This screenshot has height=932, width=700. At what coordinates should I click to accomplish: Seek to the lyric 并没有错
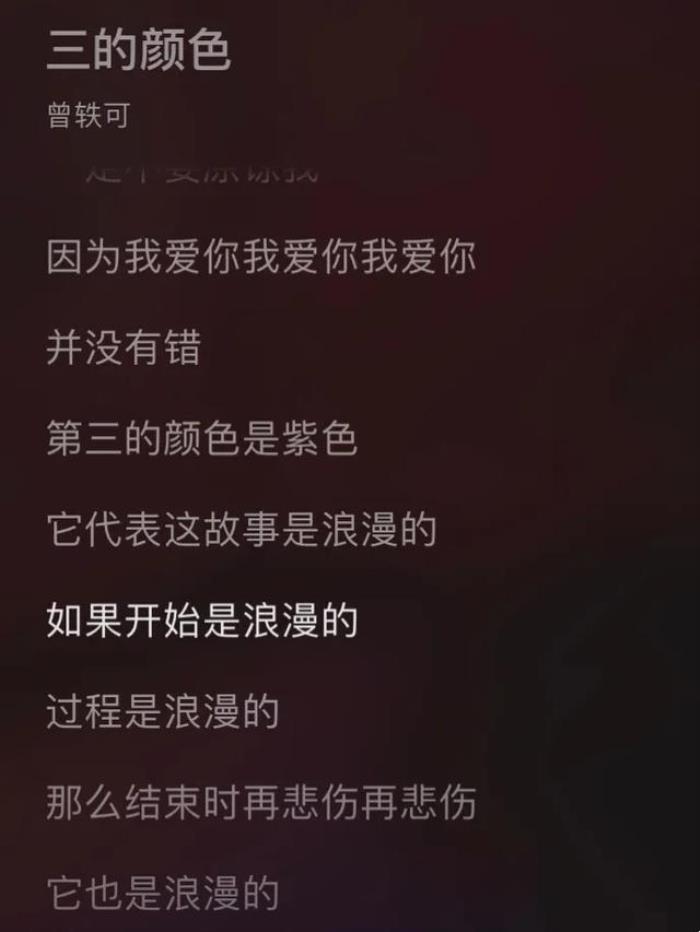(x=124, y=348)
